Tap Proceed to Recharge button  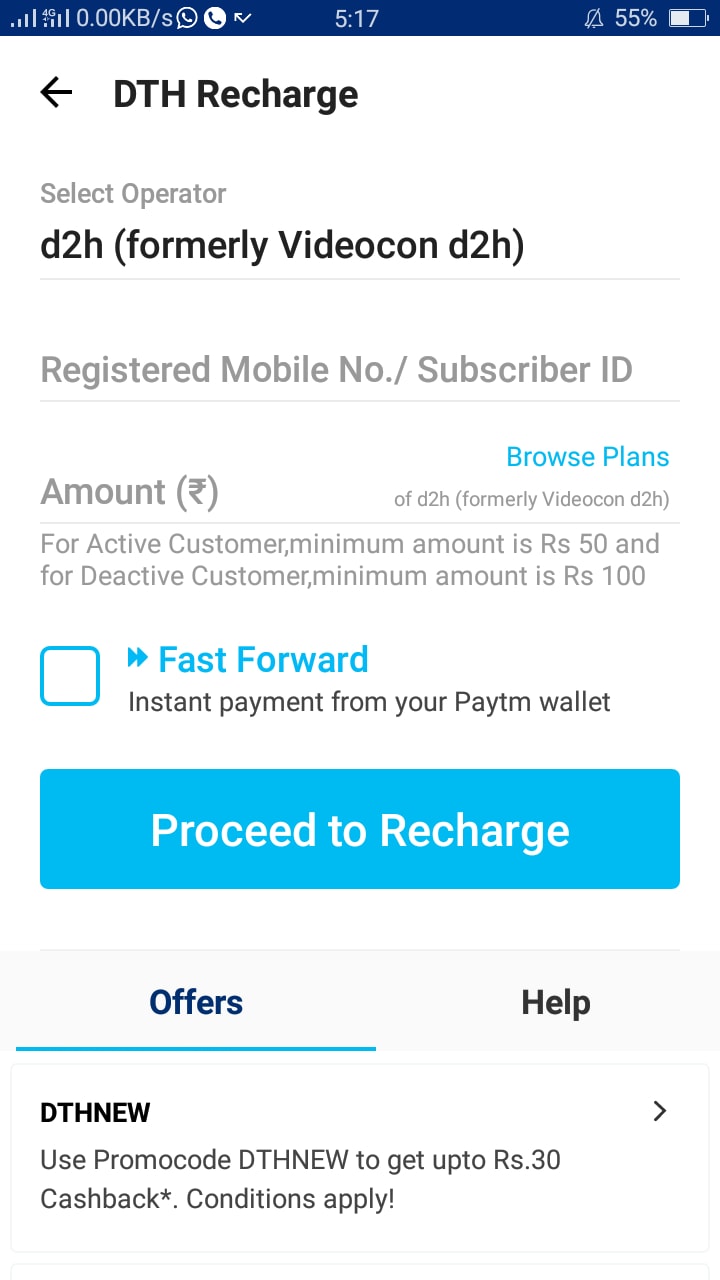[x=360, y=829]
